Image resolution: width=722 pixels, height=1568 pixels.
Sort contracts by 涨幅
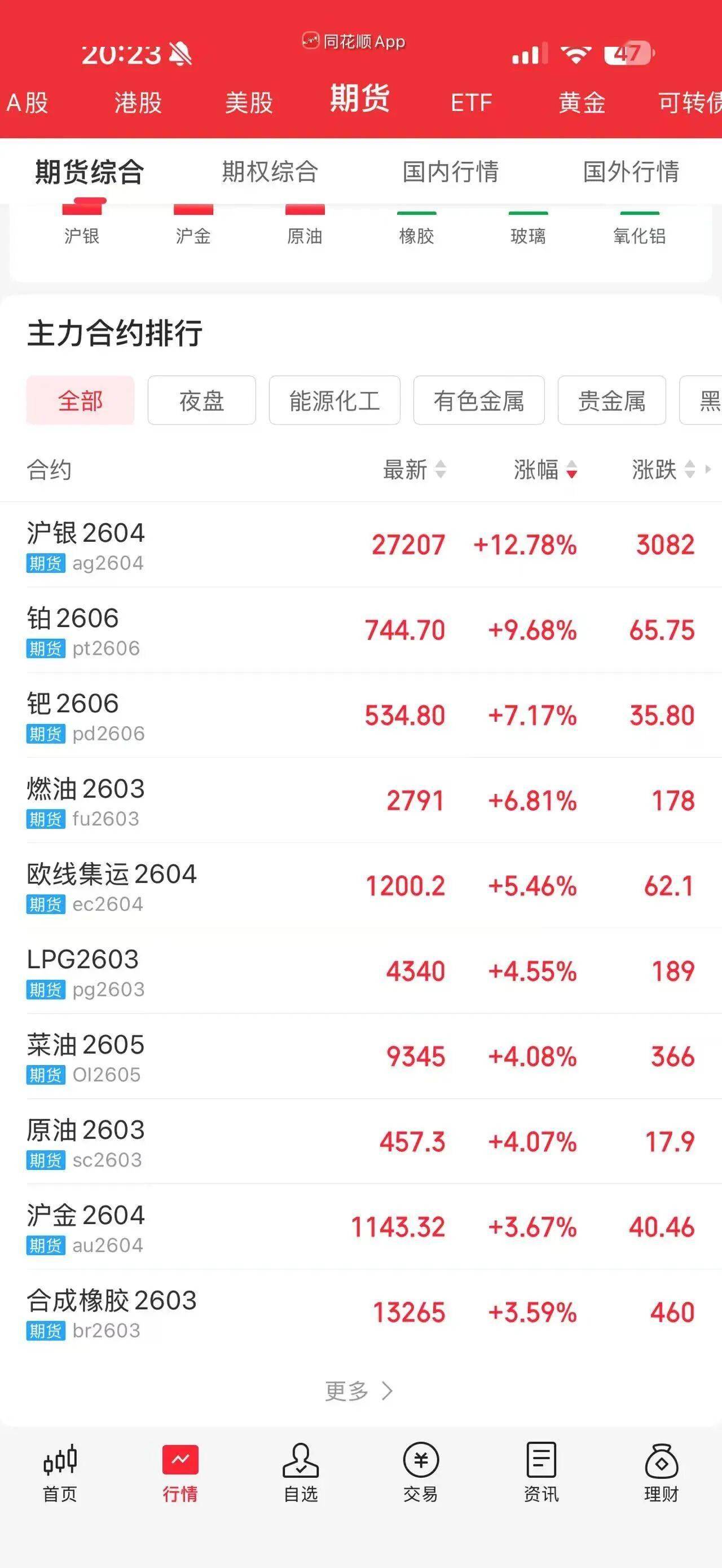click(x=545, y=469)
